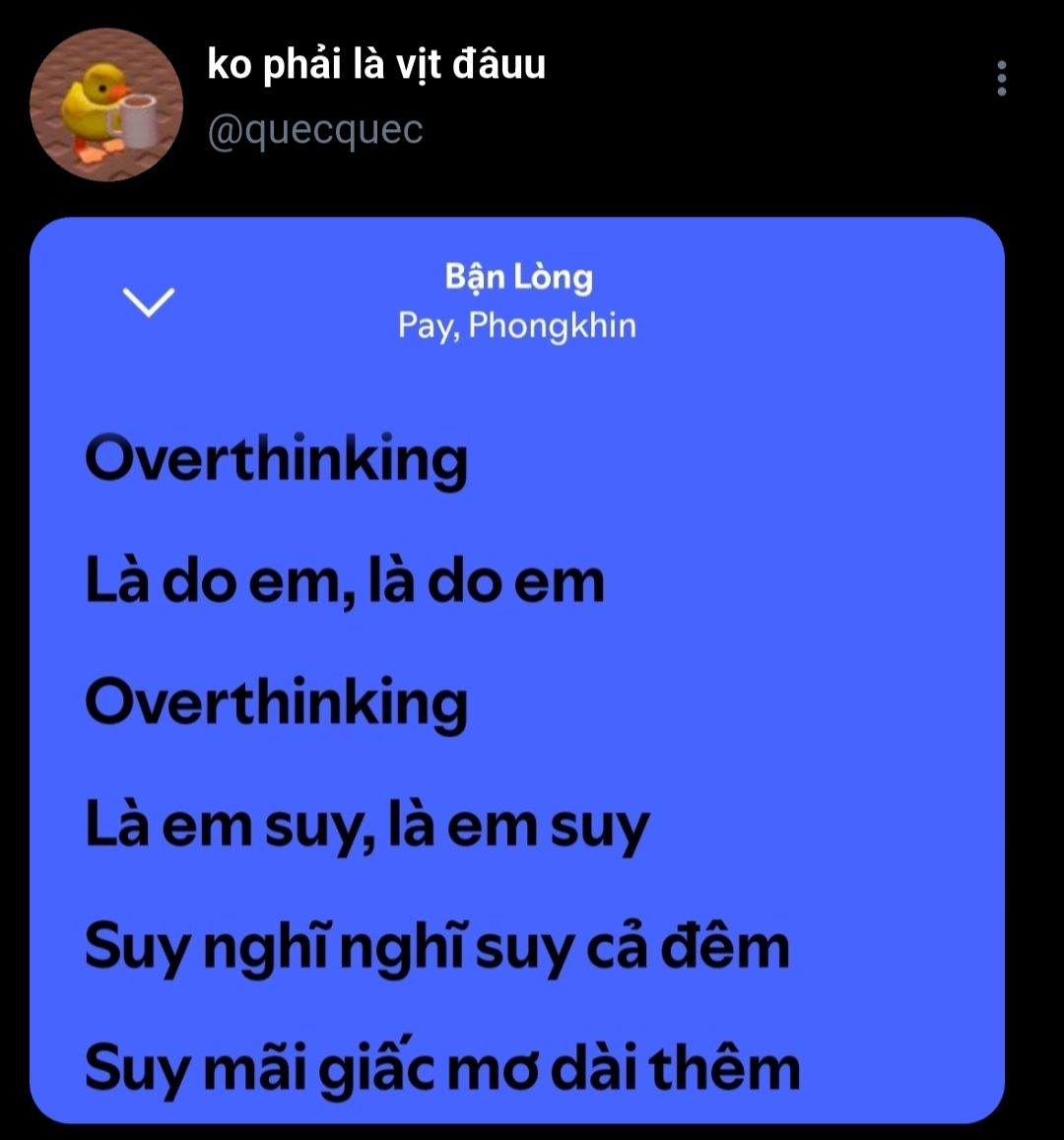
Task: View the profile of @quecquec
Action: click(x=314, y=130)
